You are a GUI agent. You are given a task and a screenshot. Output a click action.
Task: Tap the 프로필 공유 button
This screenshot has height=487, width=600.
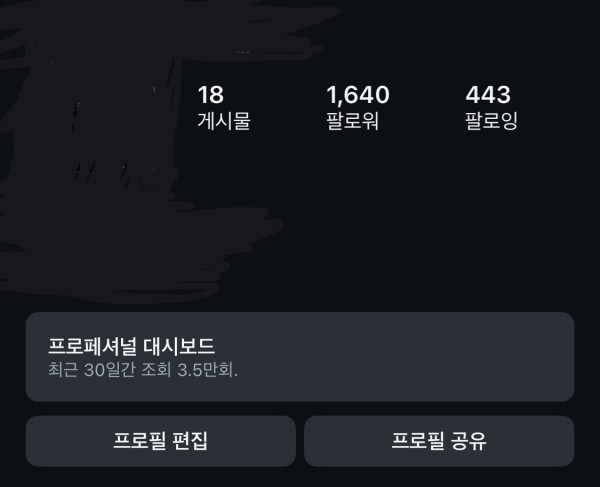pyautogui.click(x=439, y=441)
